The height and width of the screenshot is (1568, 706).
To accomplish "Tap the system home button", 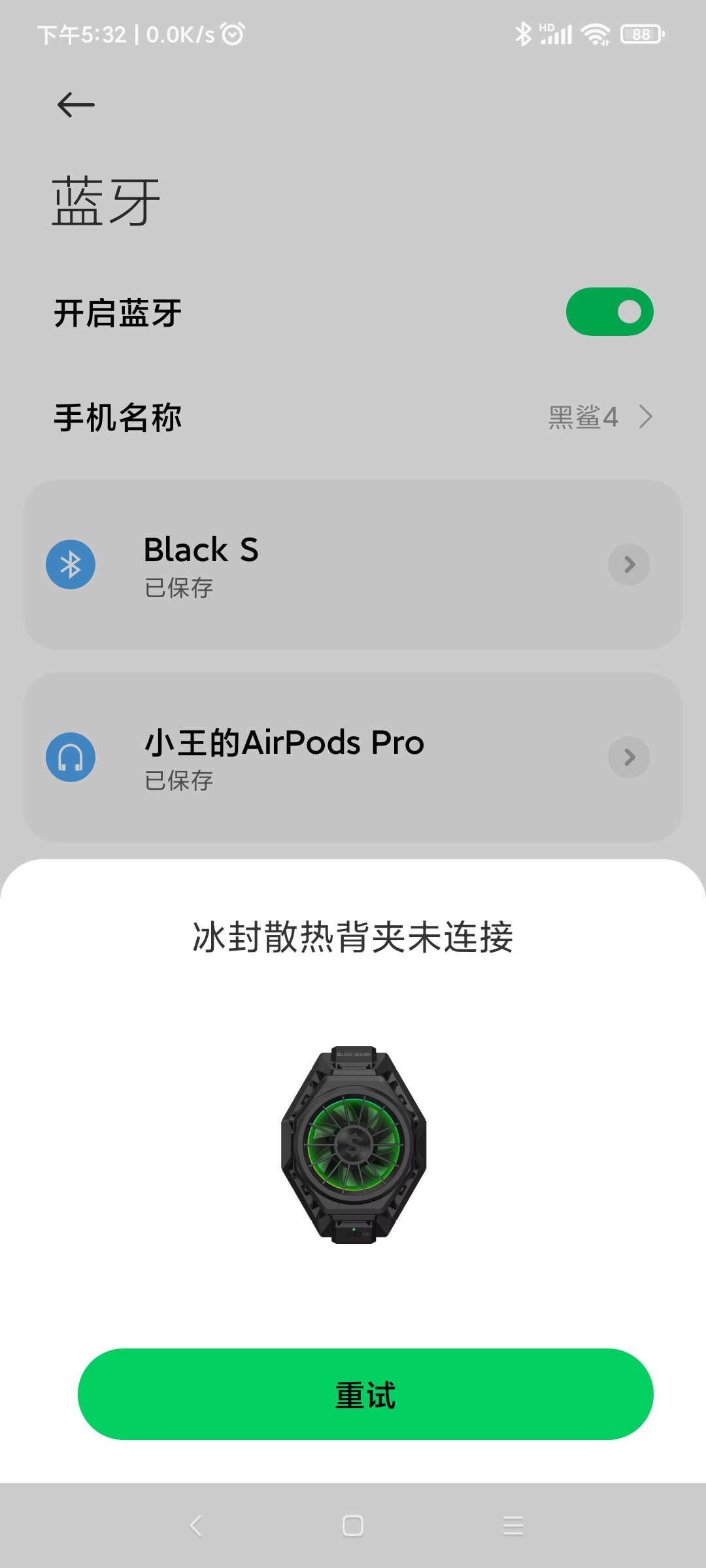I will coord(353,1526).
